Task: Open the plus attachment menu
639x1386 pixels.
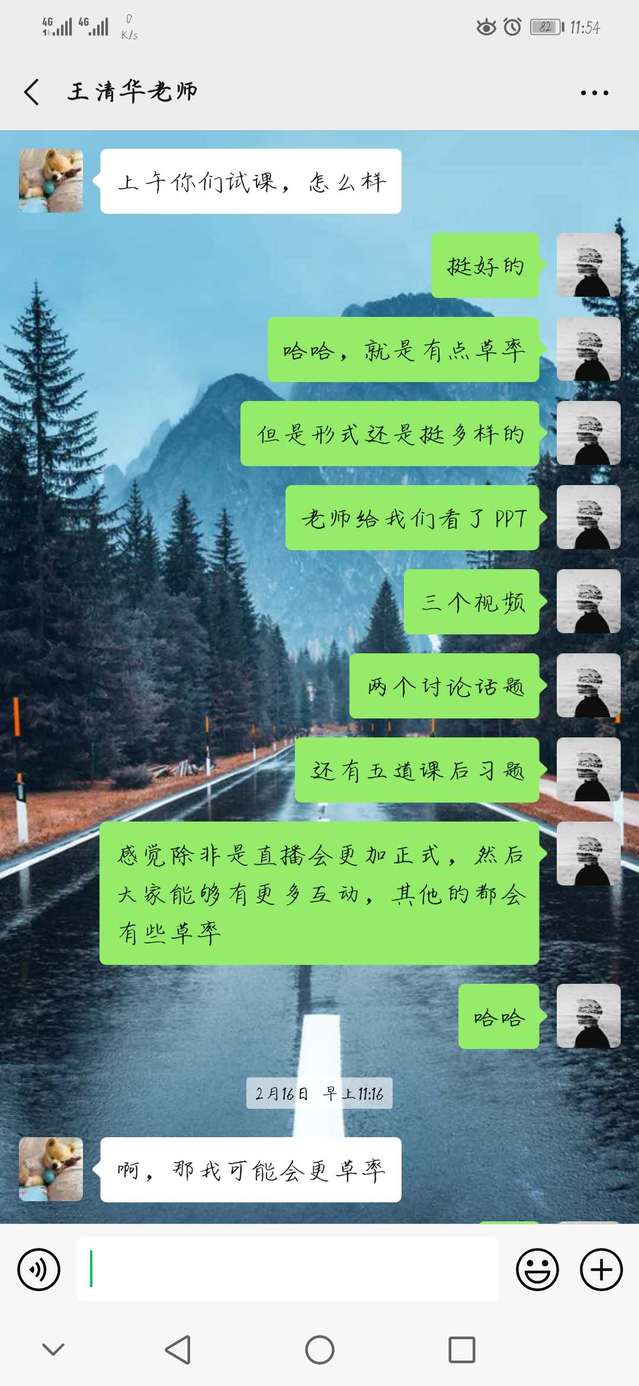Action: click(x=601, y=1270)
